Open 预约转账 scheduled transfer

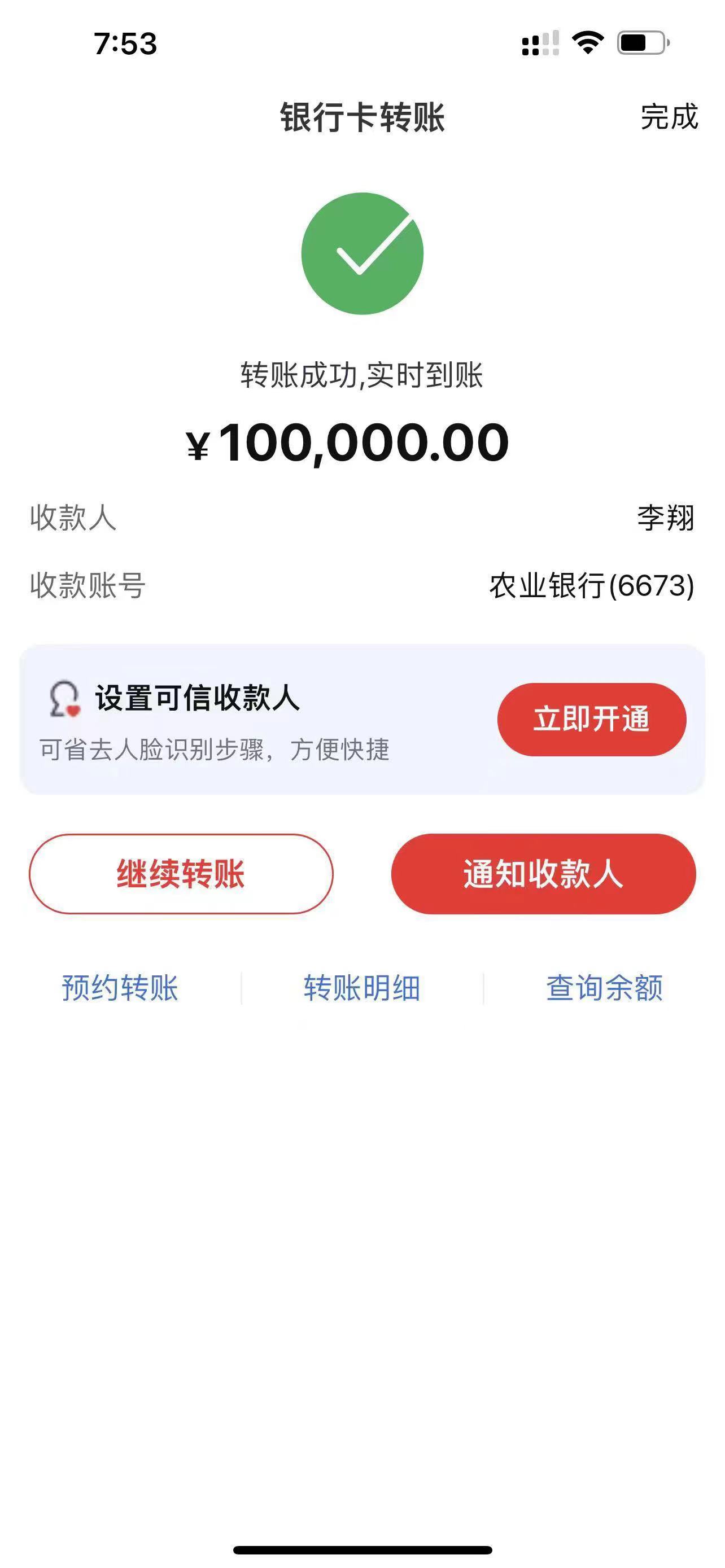pyautogui.click(x=120, y=987)
